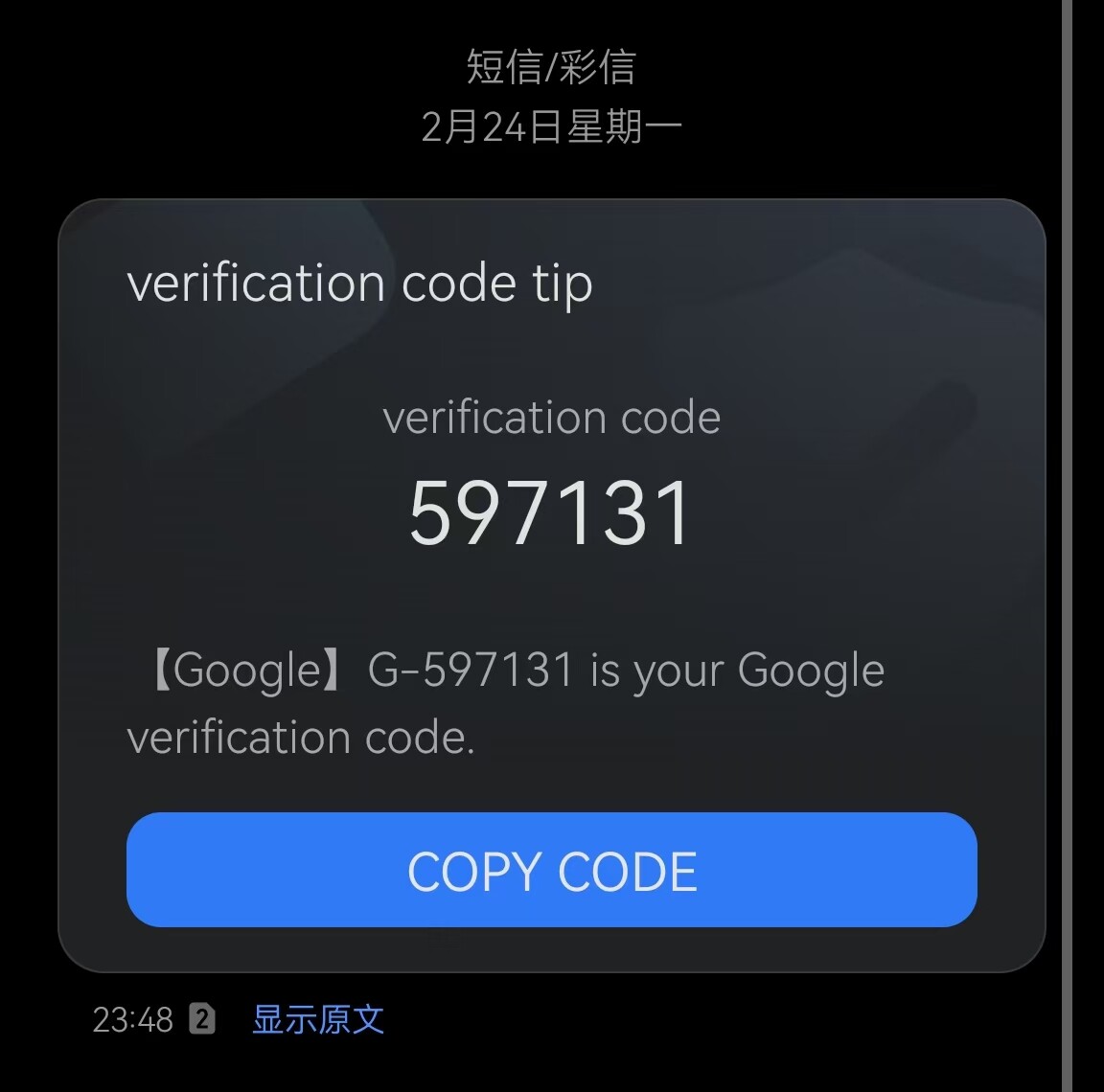
Task: Tap the COPY CODE button
Action: [x=551, y=870]
